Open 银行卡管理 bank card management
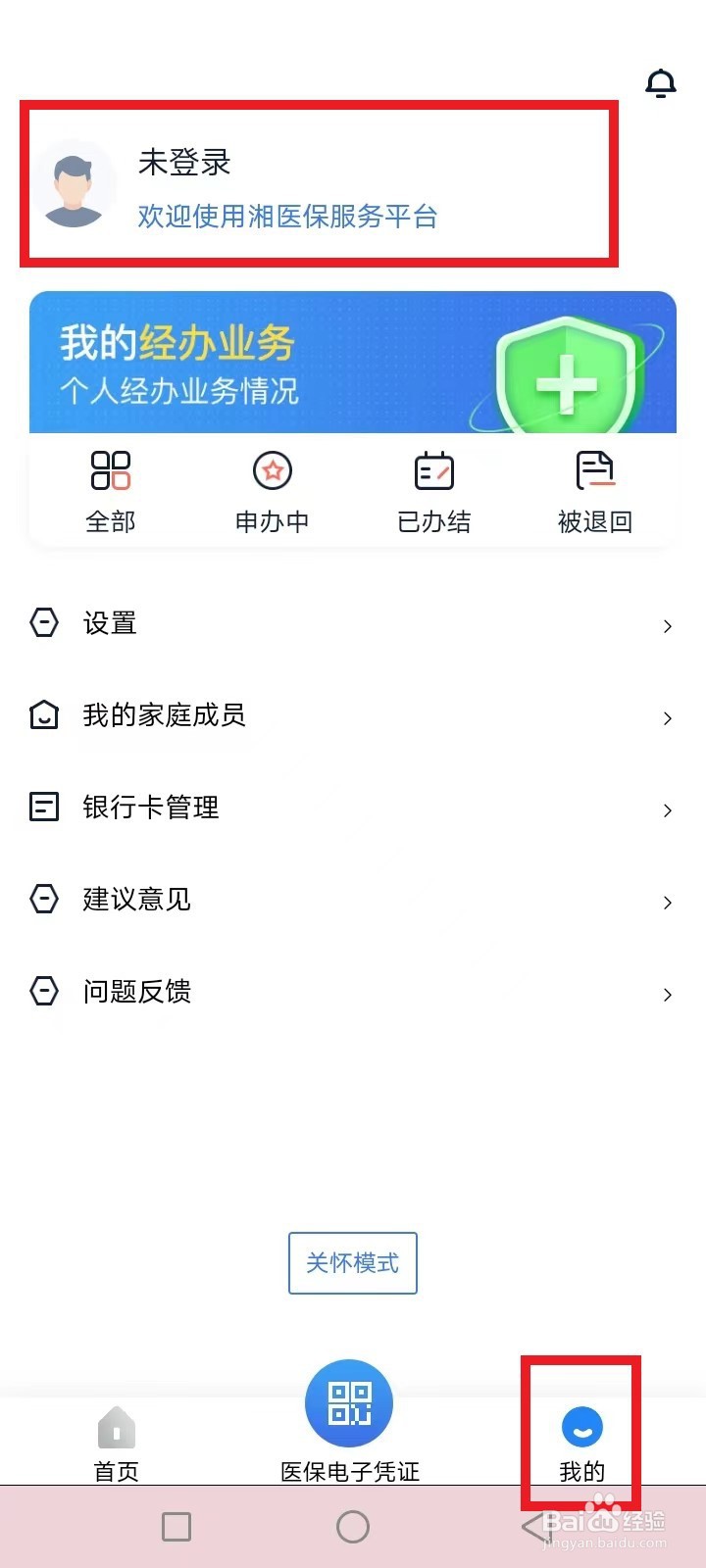 click(352, 808)
